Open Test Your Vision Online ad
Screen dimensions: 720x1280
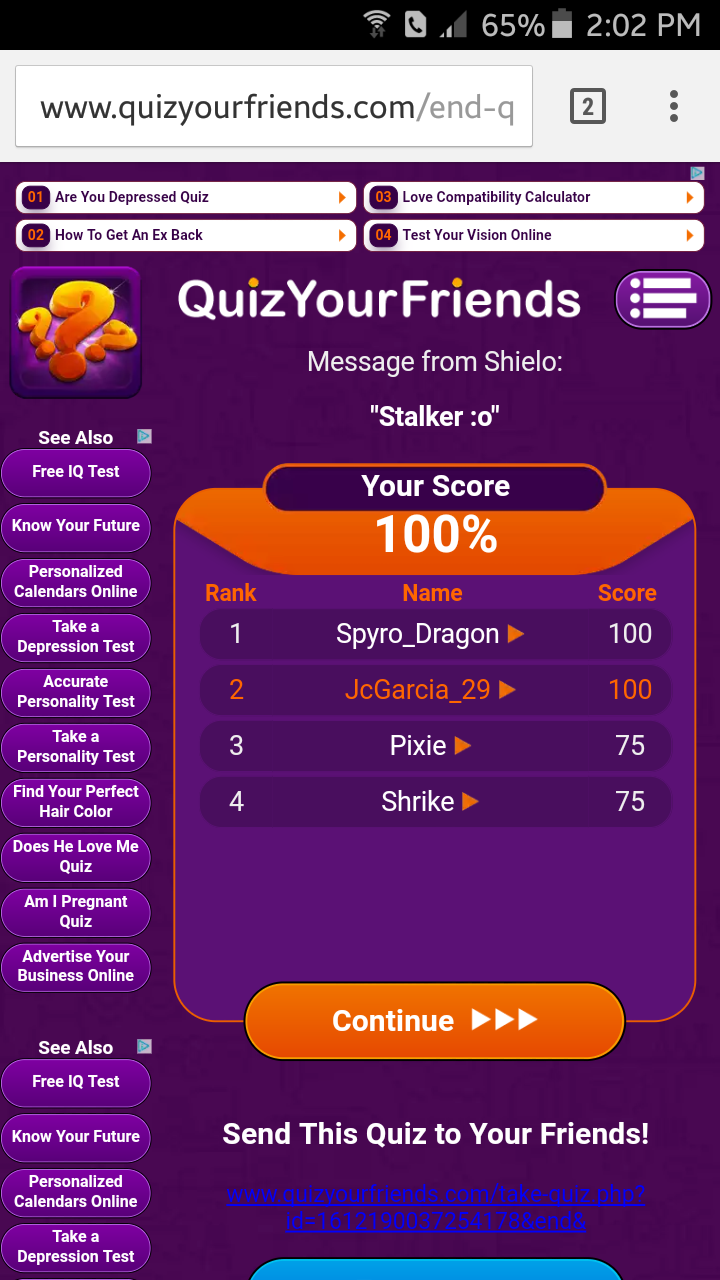pos(534,235)
